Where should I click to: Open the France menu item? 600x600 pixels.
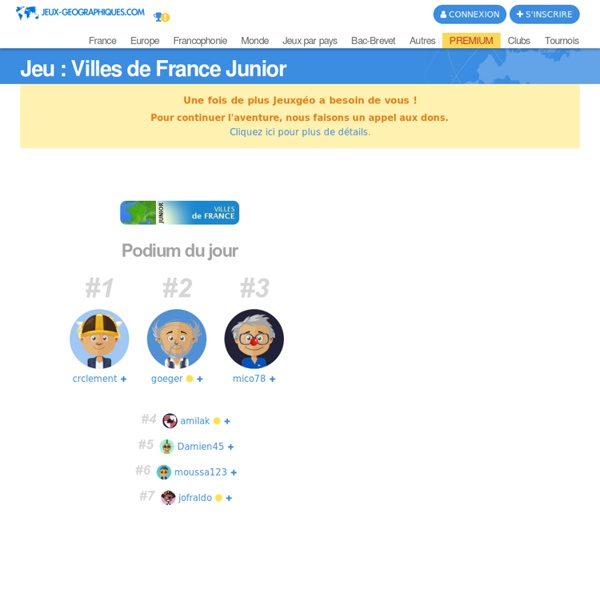coord(102,41)
